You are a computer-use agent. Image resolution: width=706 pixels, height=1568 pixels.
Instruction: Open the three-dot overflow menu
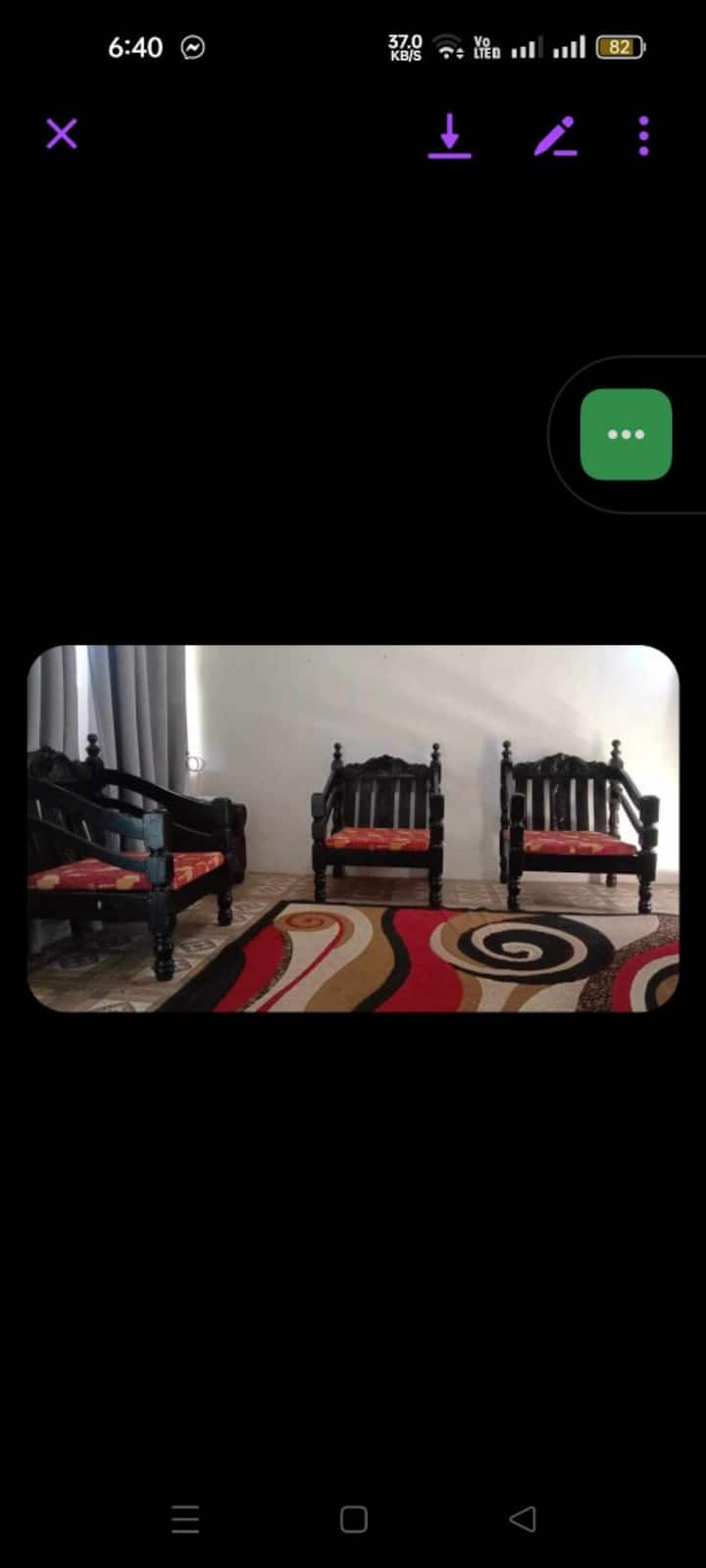[x=643, y=136]
